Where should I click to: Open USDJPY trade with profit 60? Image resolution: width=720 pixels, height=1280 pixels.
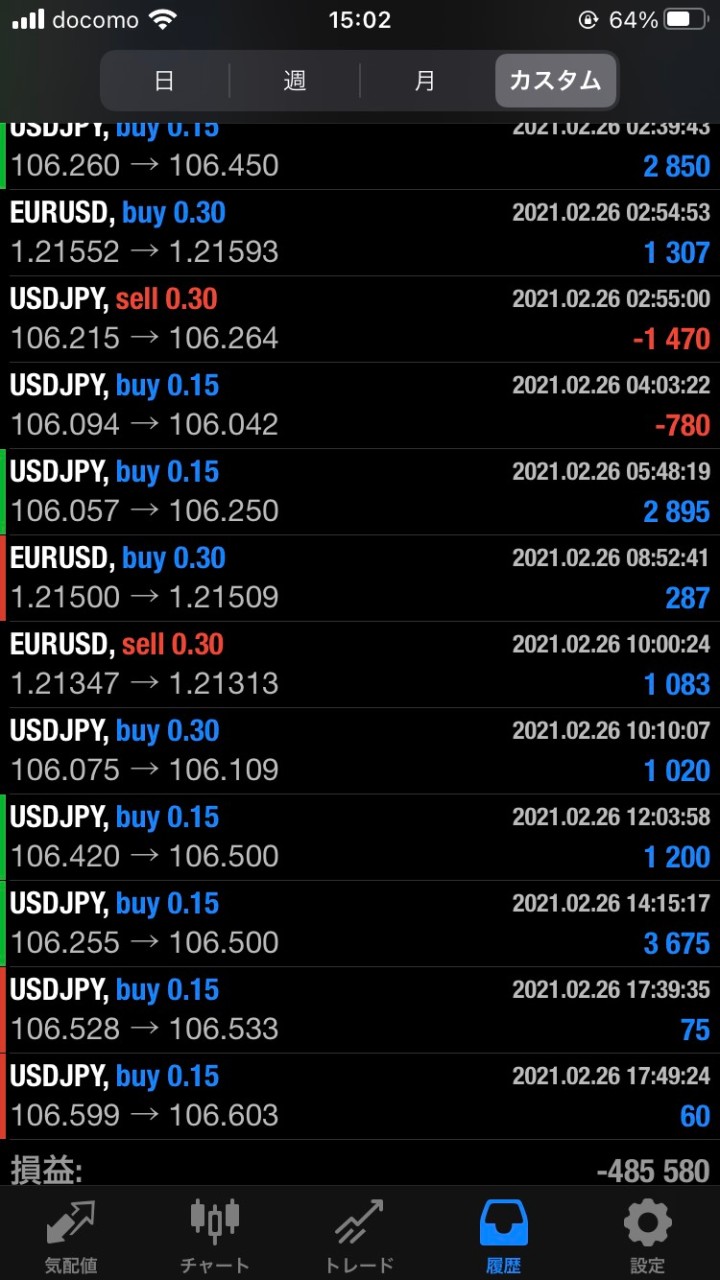click(360, 1096)
